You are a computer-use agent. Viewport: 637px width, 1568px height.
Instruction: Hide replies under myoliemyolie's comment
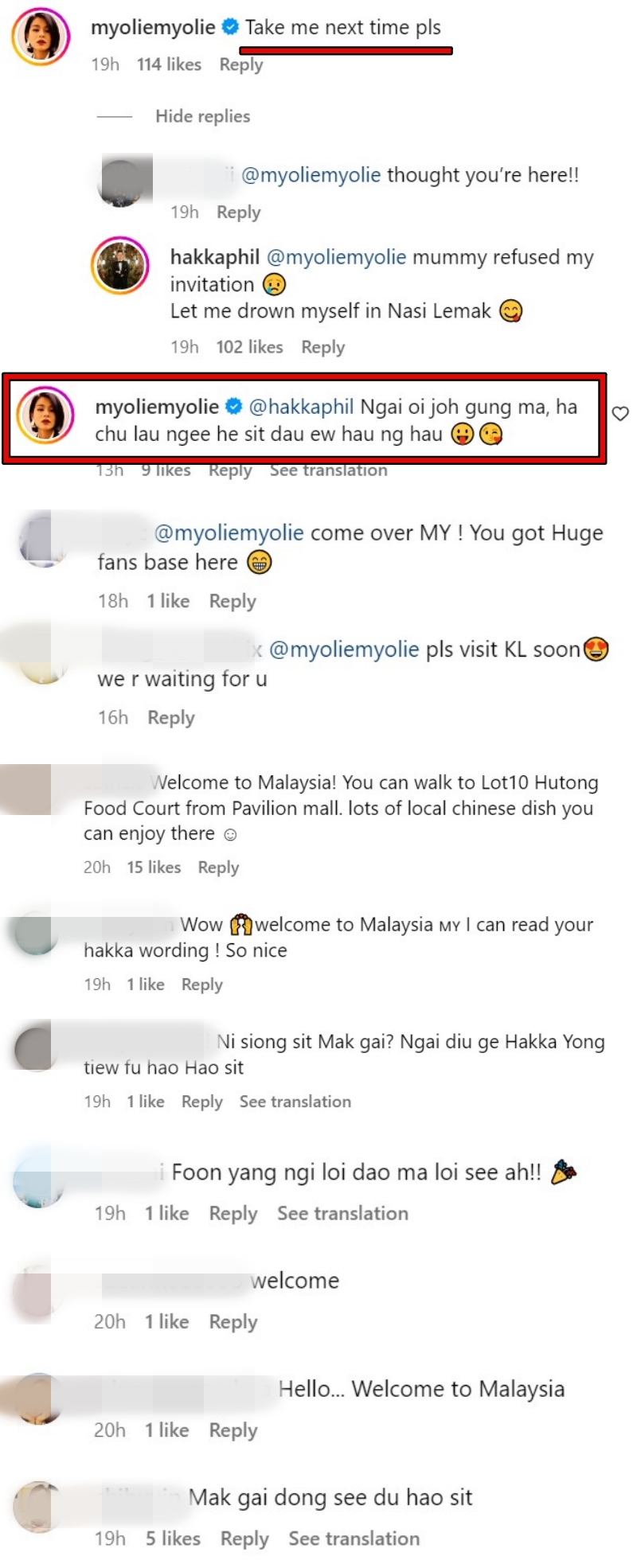click(202, 116)
